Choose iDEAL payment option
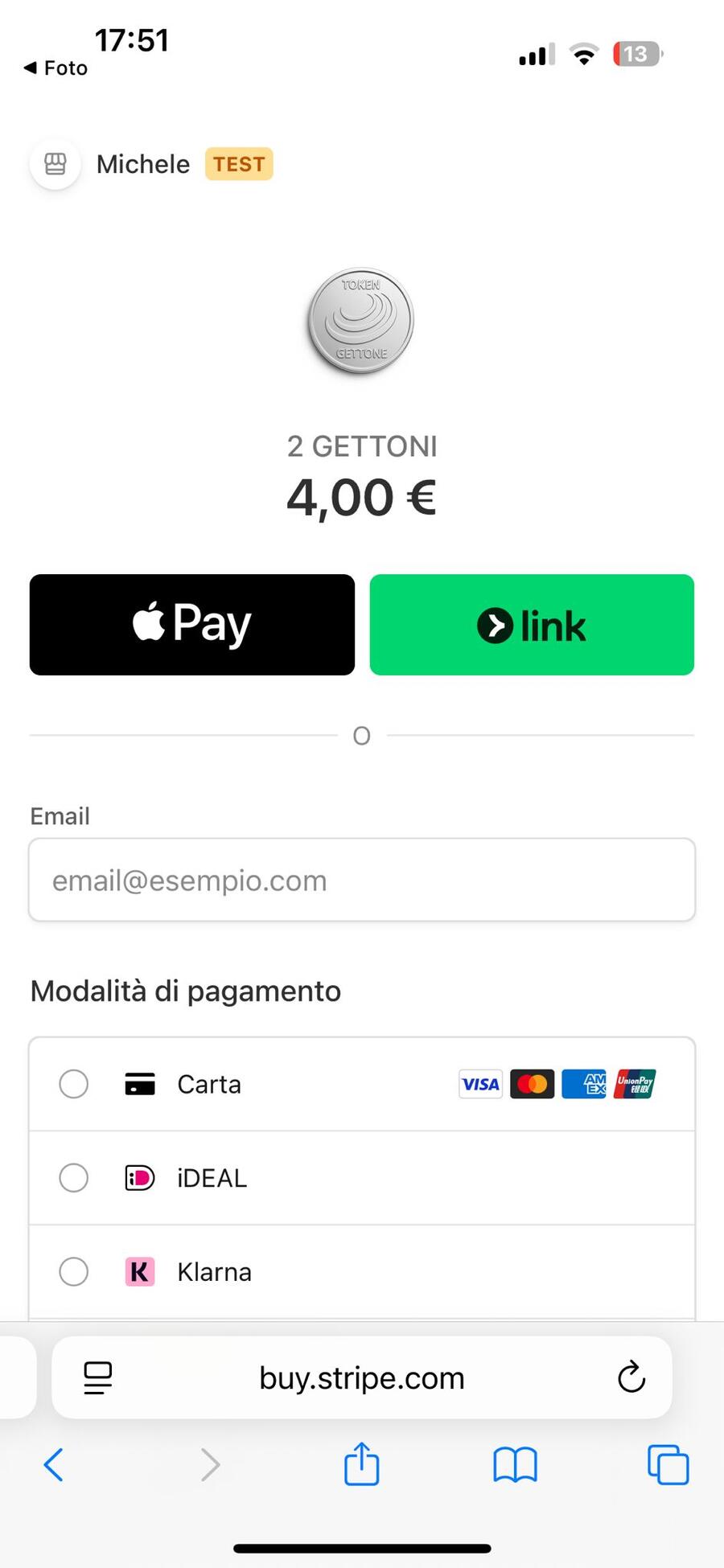The height and width of the screenshot is (1568, 724). 74,1178
